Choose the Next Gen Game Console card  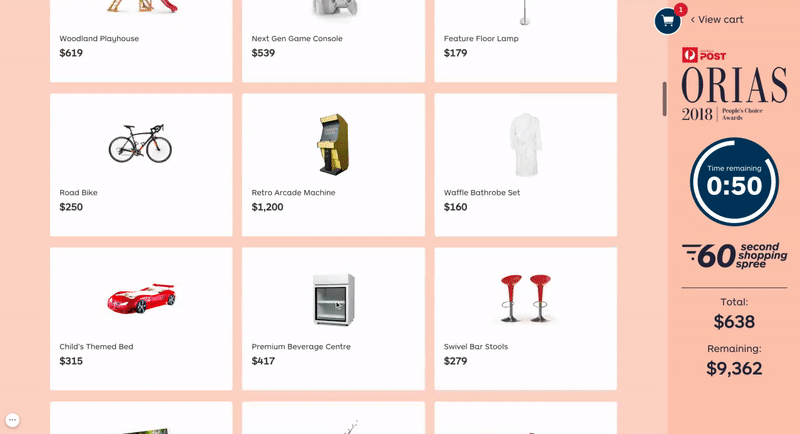pyautogui.click(x=333, y=40)
